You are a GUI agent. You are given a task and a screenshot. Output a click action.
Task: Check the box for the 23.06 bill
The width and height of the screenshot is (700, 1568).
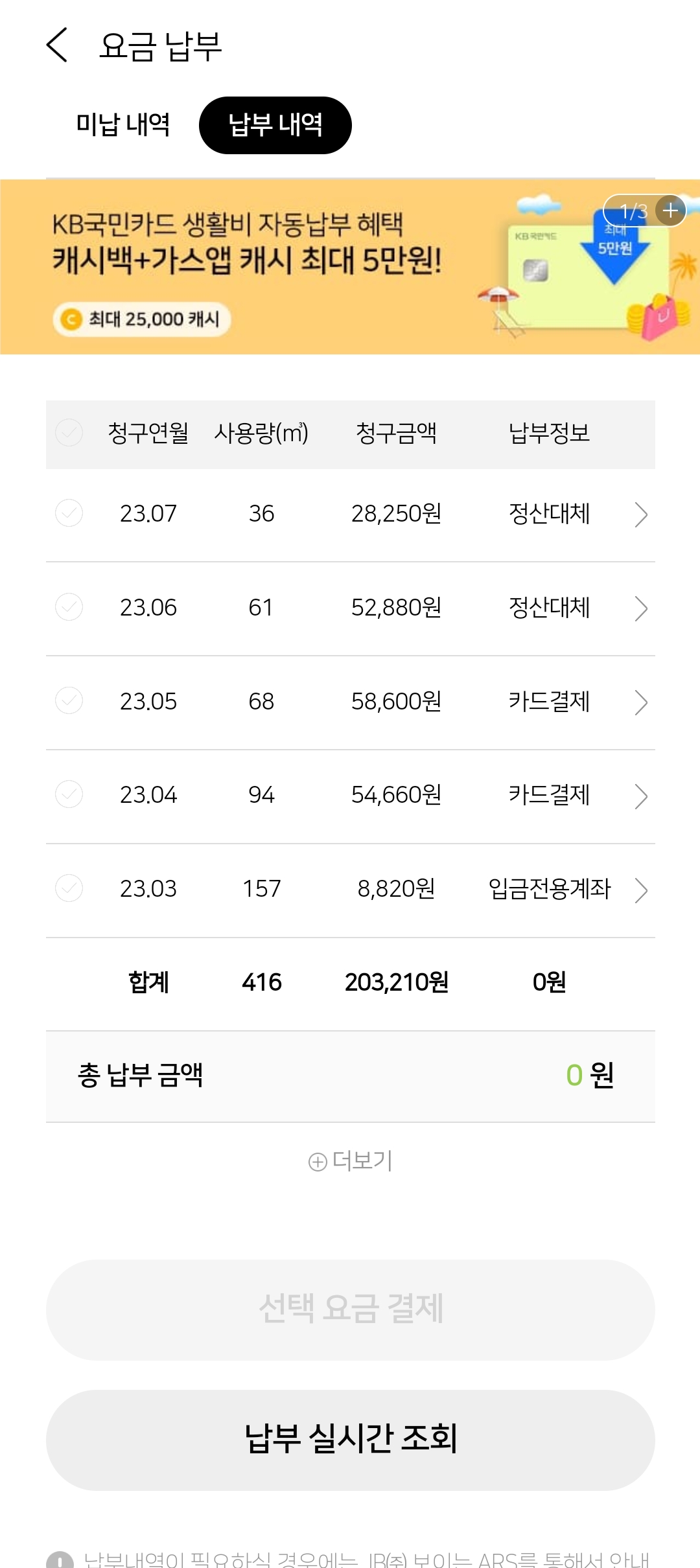tap(69, 607)
